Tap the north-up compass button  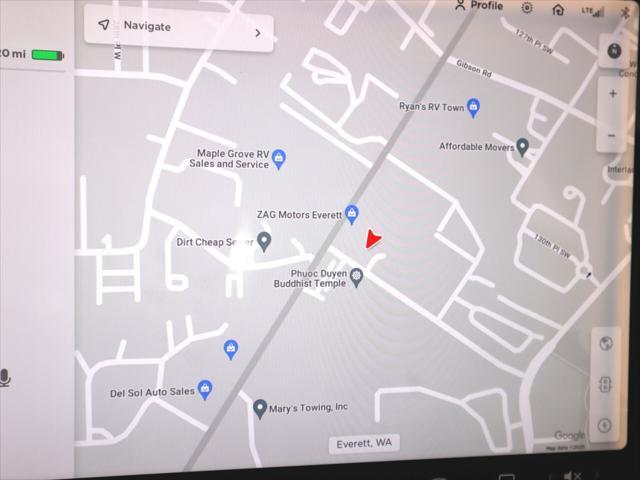click(613, 50)
